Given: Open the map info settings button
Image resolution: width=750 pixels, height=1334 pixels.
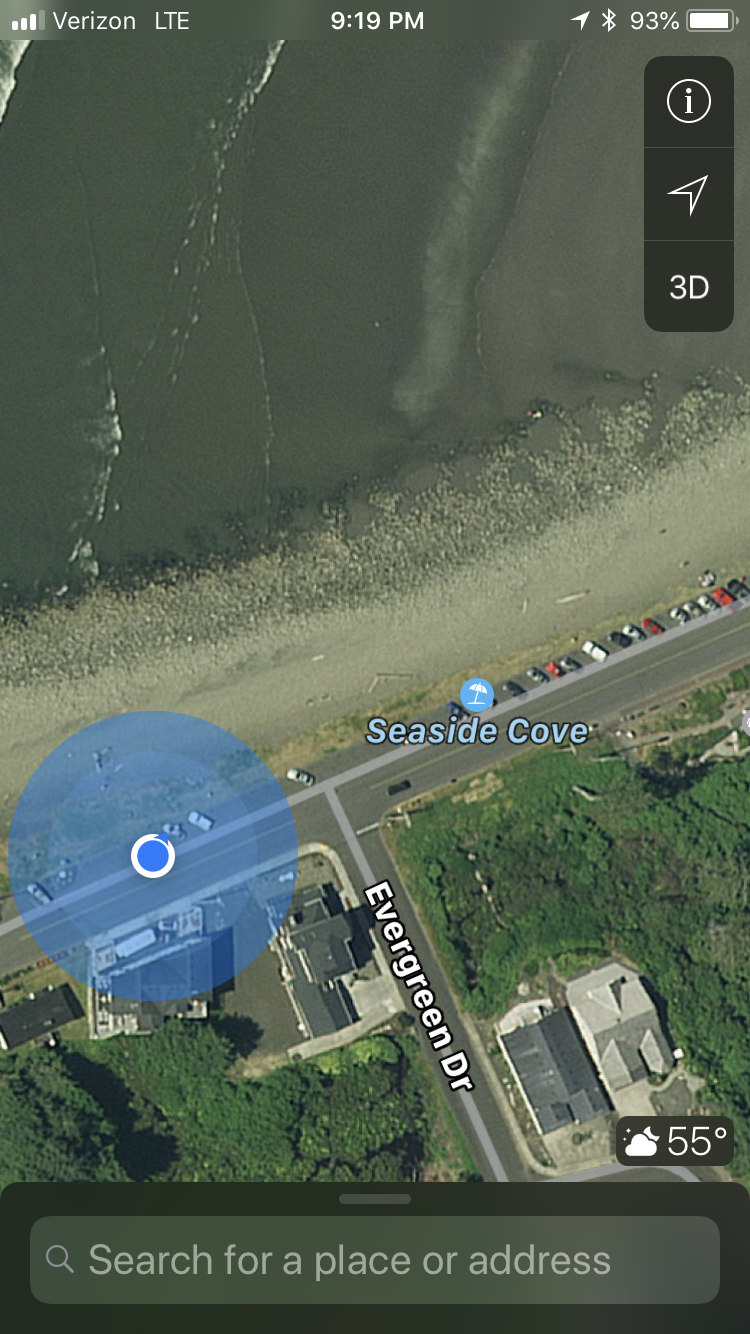Looking at the screenshot, I should tap(688, 102).
